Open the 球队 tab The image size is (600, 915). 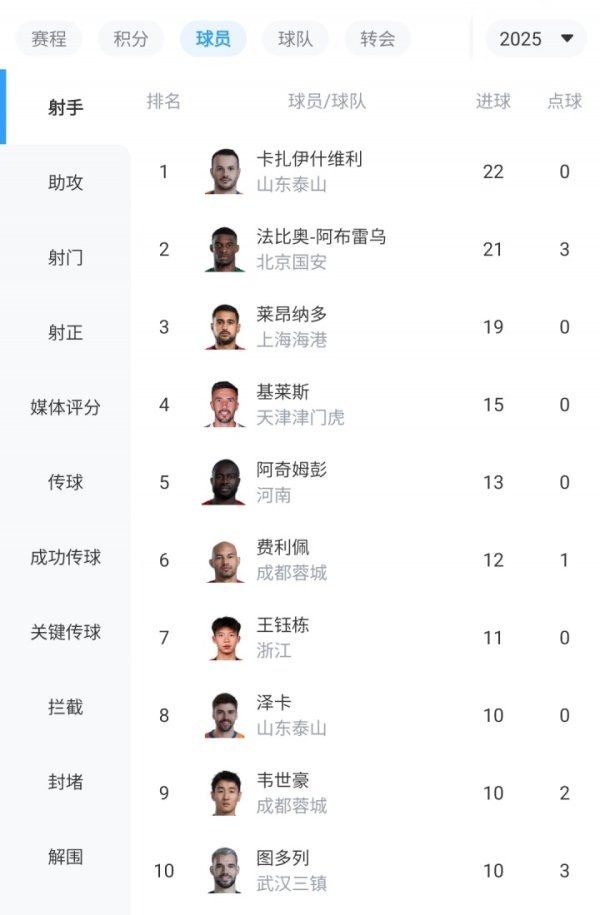pyautogui.click(x=295, y=39)
